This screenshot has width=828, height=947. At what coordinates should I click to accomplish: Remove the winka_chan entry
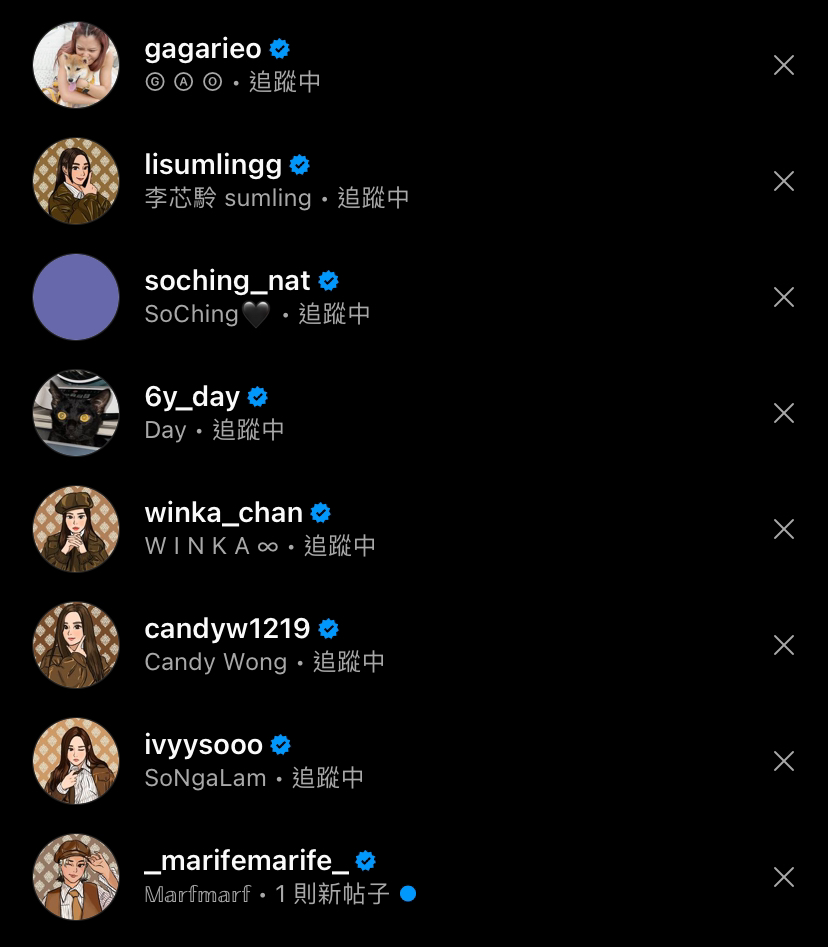click(784, 530)
